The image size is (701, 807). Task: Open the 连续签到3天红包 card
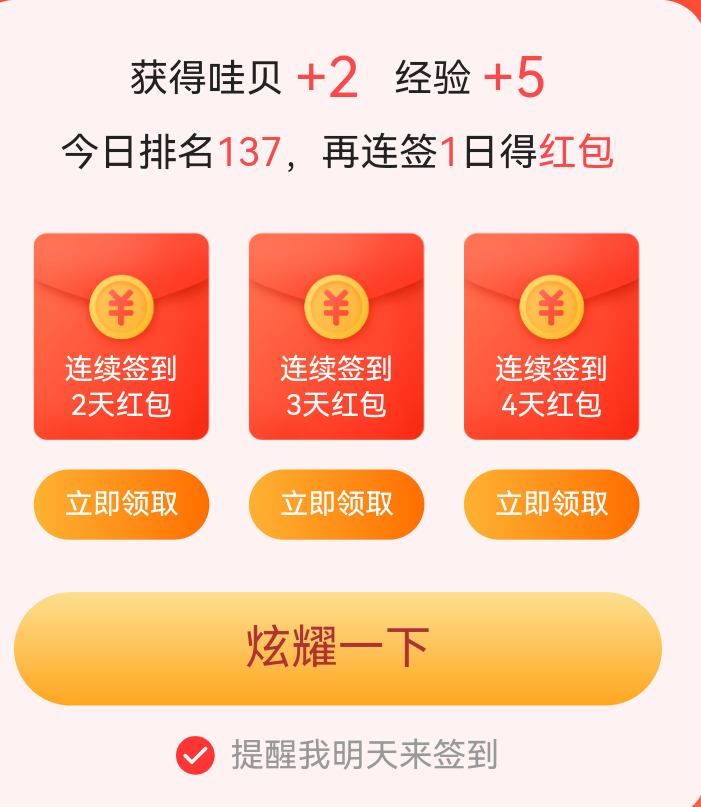336,336
